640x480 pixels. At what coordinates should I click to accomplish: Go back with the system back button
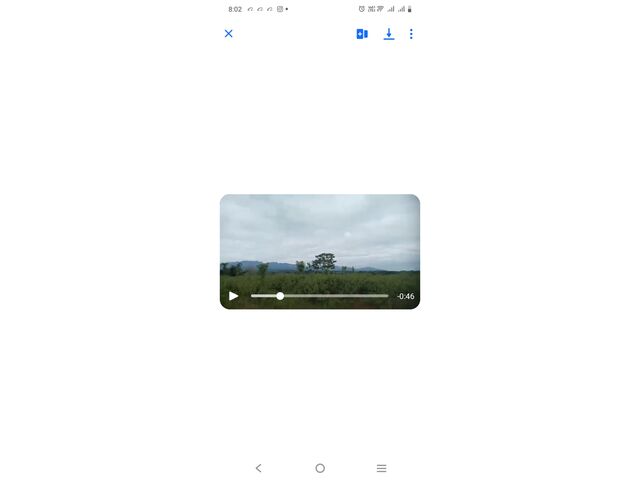coord(258,468)
